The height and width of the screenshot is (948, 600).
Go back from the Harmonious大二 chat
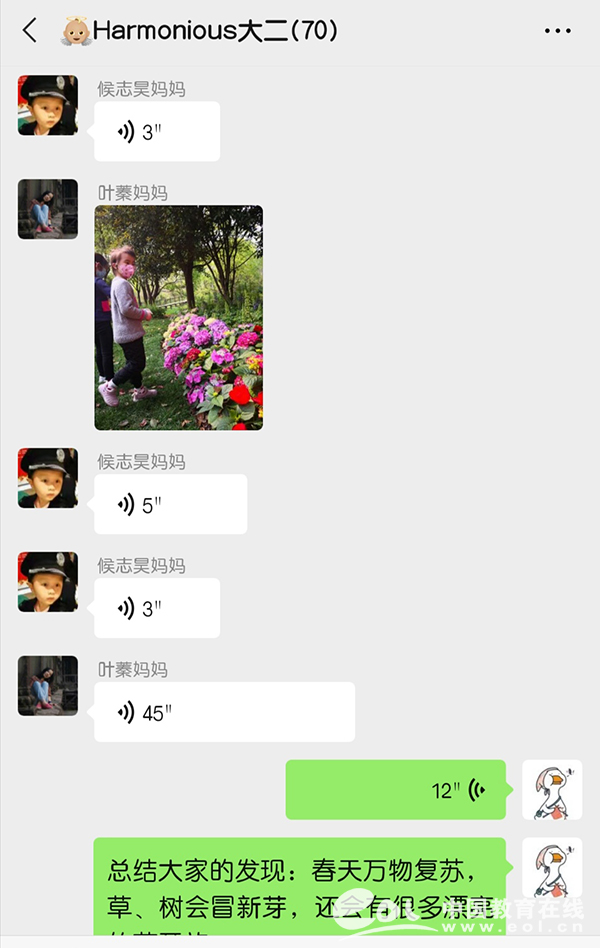pos(30,31)
